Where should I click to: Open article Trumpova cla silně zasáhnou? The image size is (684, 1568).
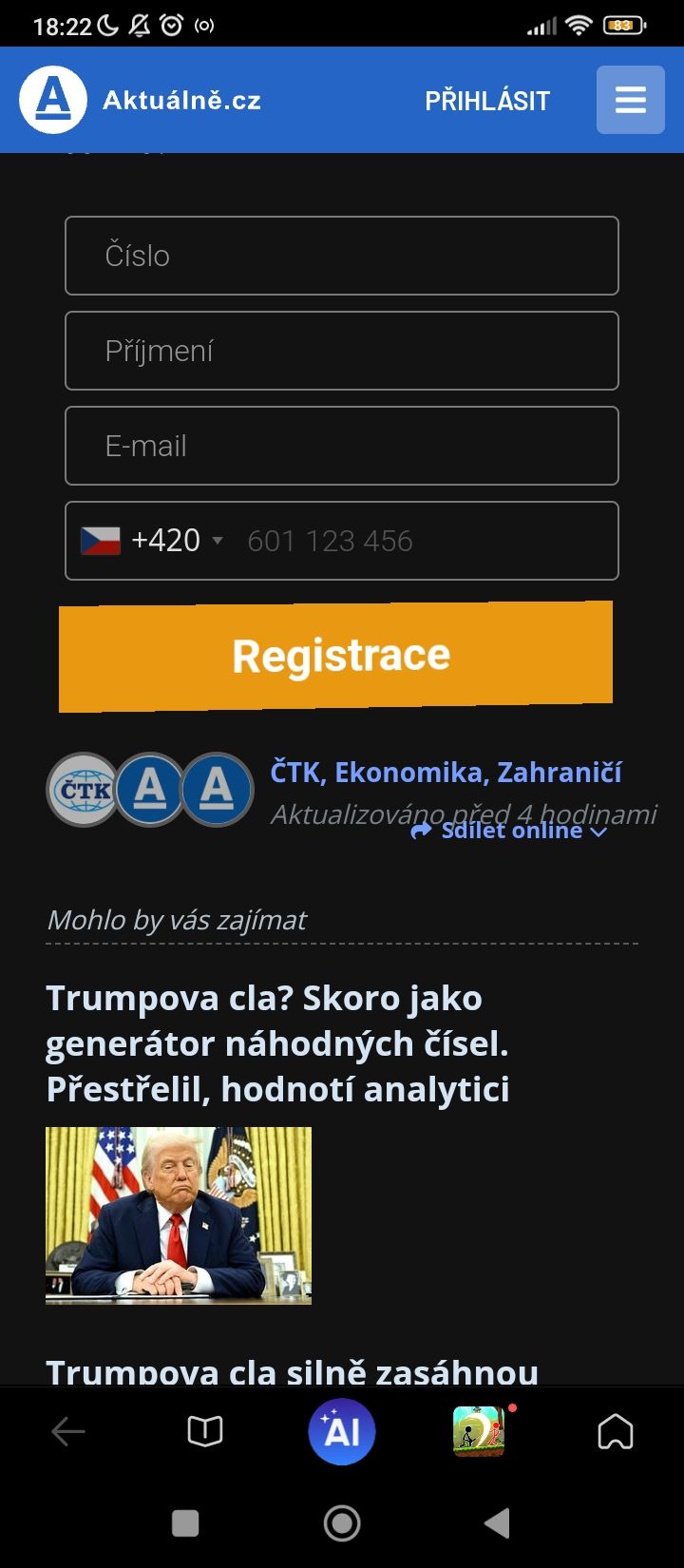pyautogui.click(x=293, y=1370)
